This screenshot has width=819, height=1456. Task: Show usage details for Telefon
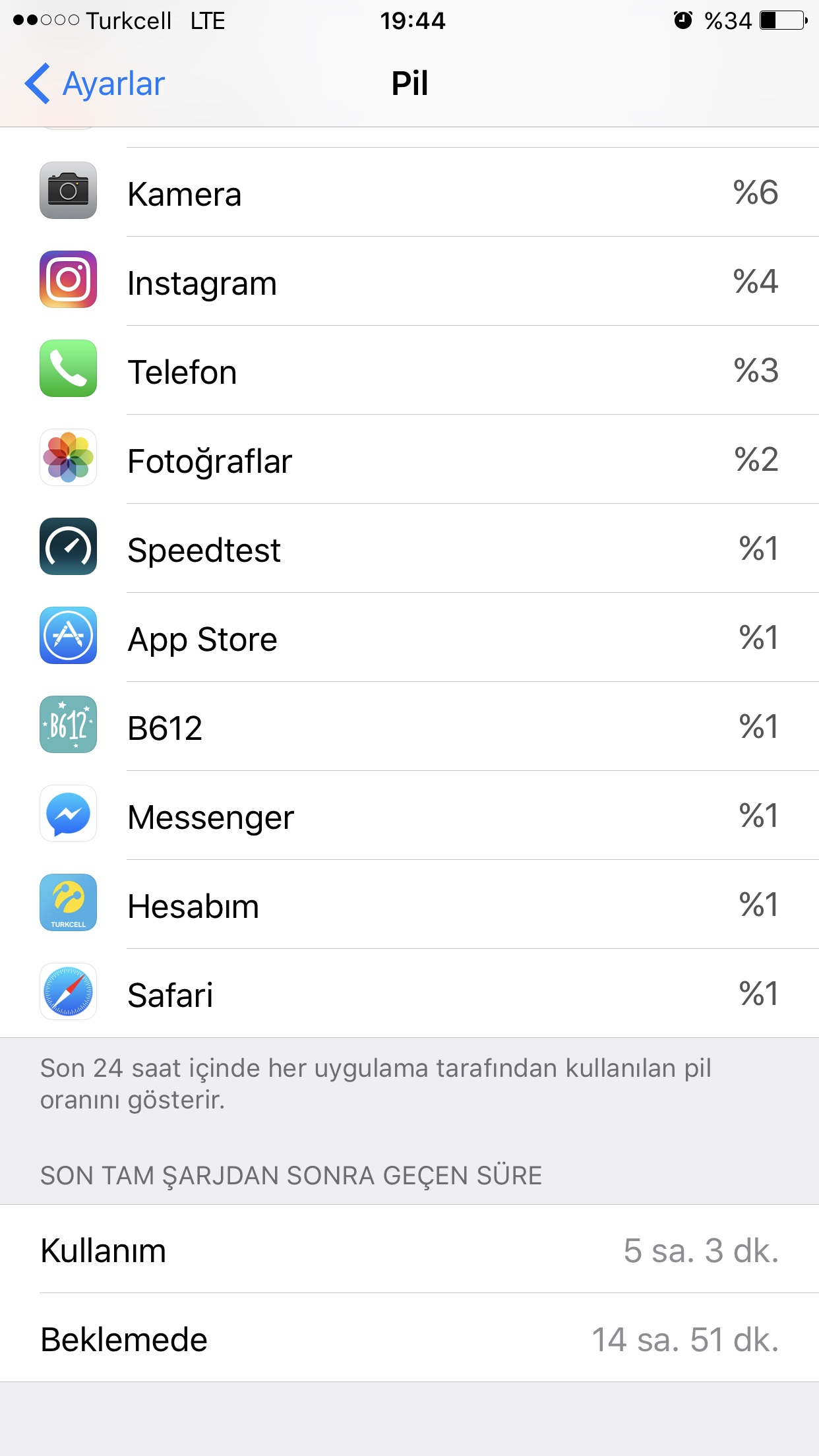(x=409, y=371)
